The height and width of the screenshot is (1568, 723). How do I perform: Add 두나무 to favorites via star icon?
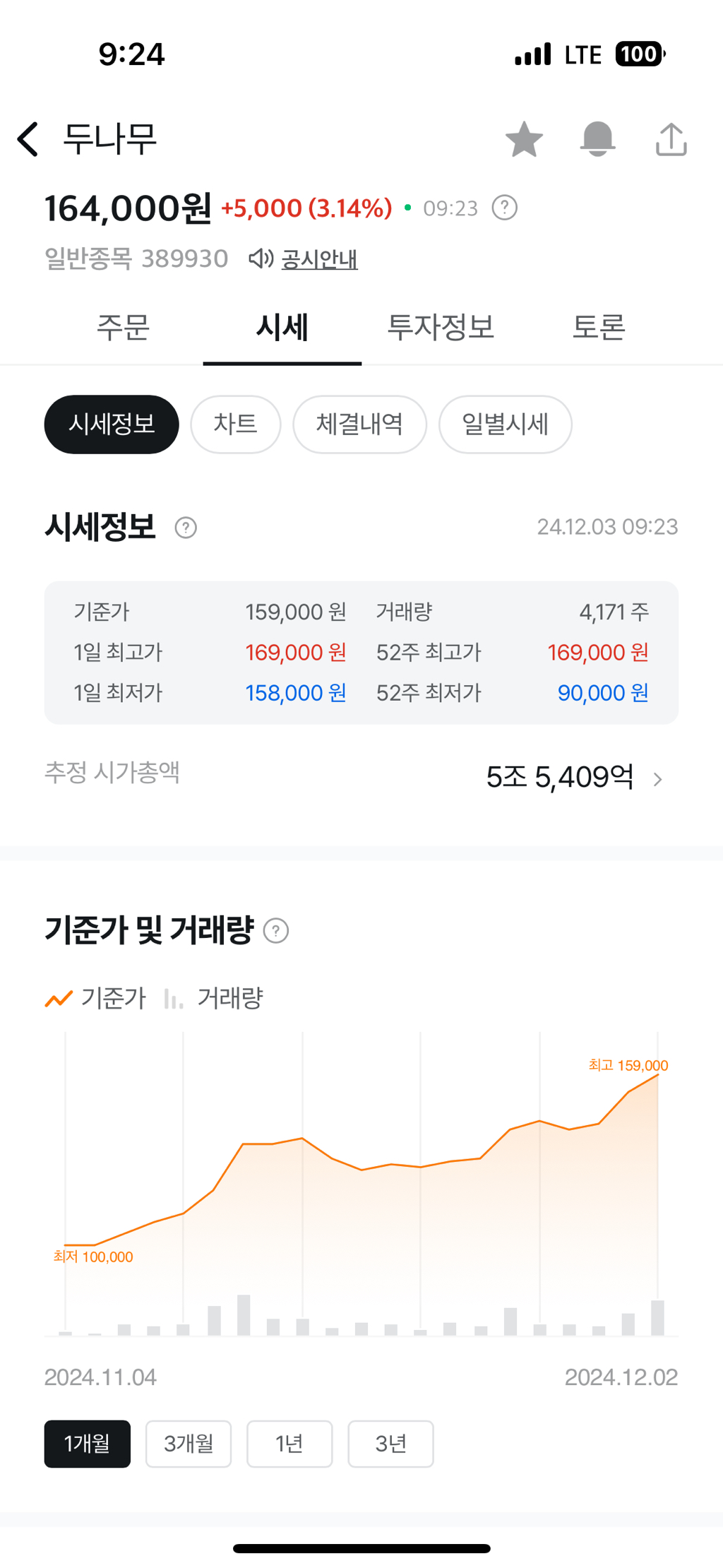click(x=524, y=138)
